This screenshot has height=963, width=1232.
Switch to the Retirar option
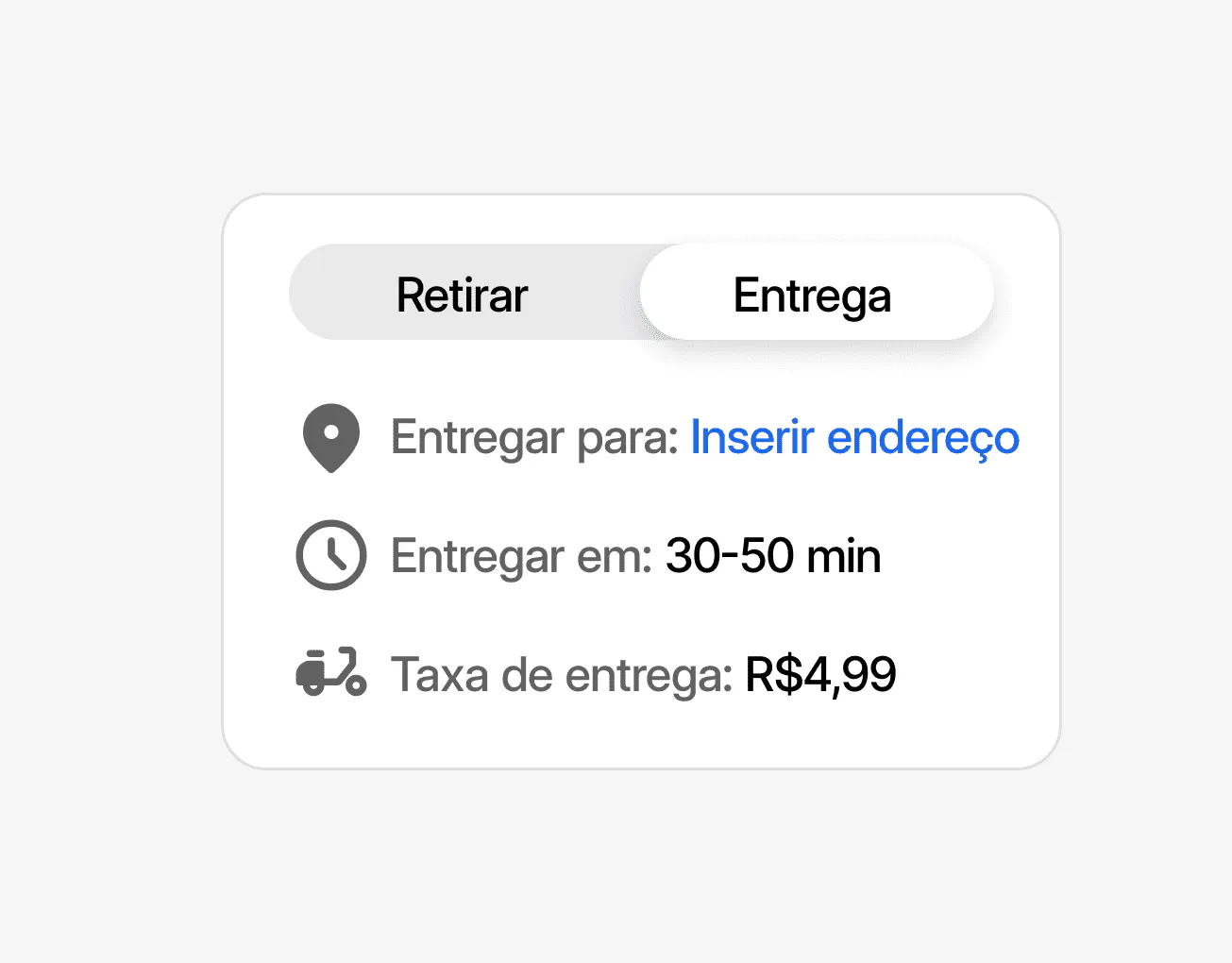pos(463,295)
